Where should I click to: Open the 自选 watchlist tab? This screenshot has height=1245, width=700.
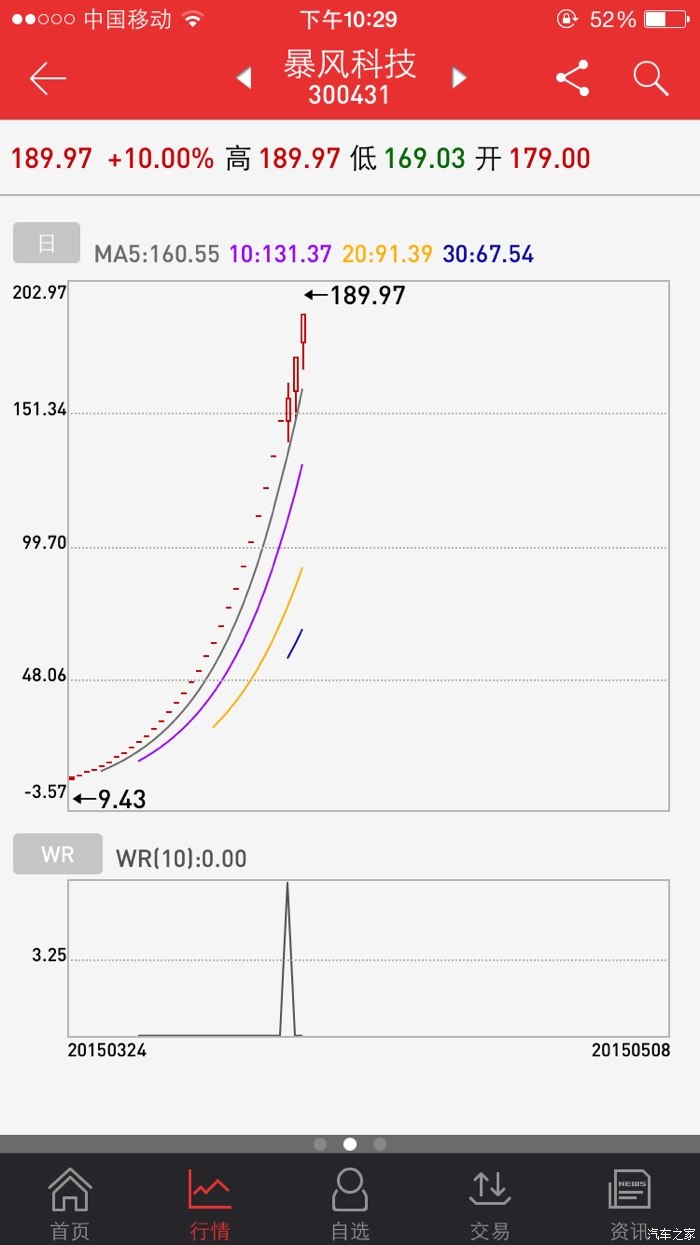[350, 1203]
